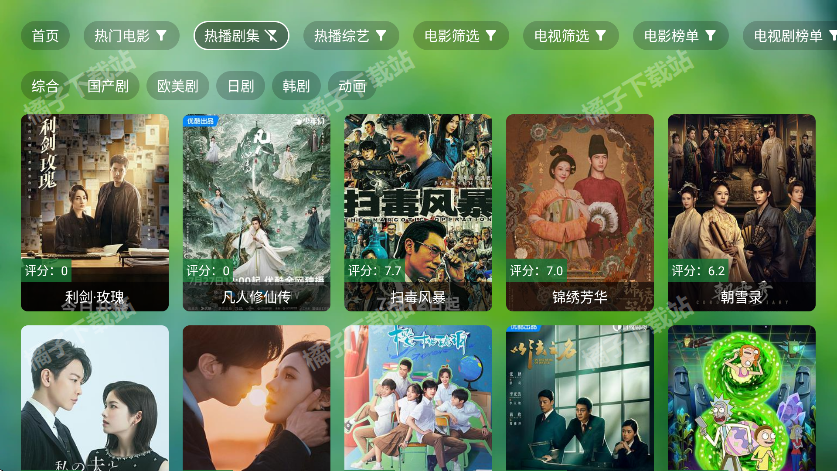
Task: Show the 动画 category
Action: (x=352, y=86)
